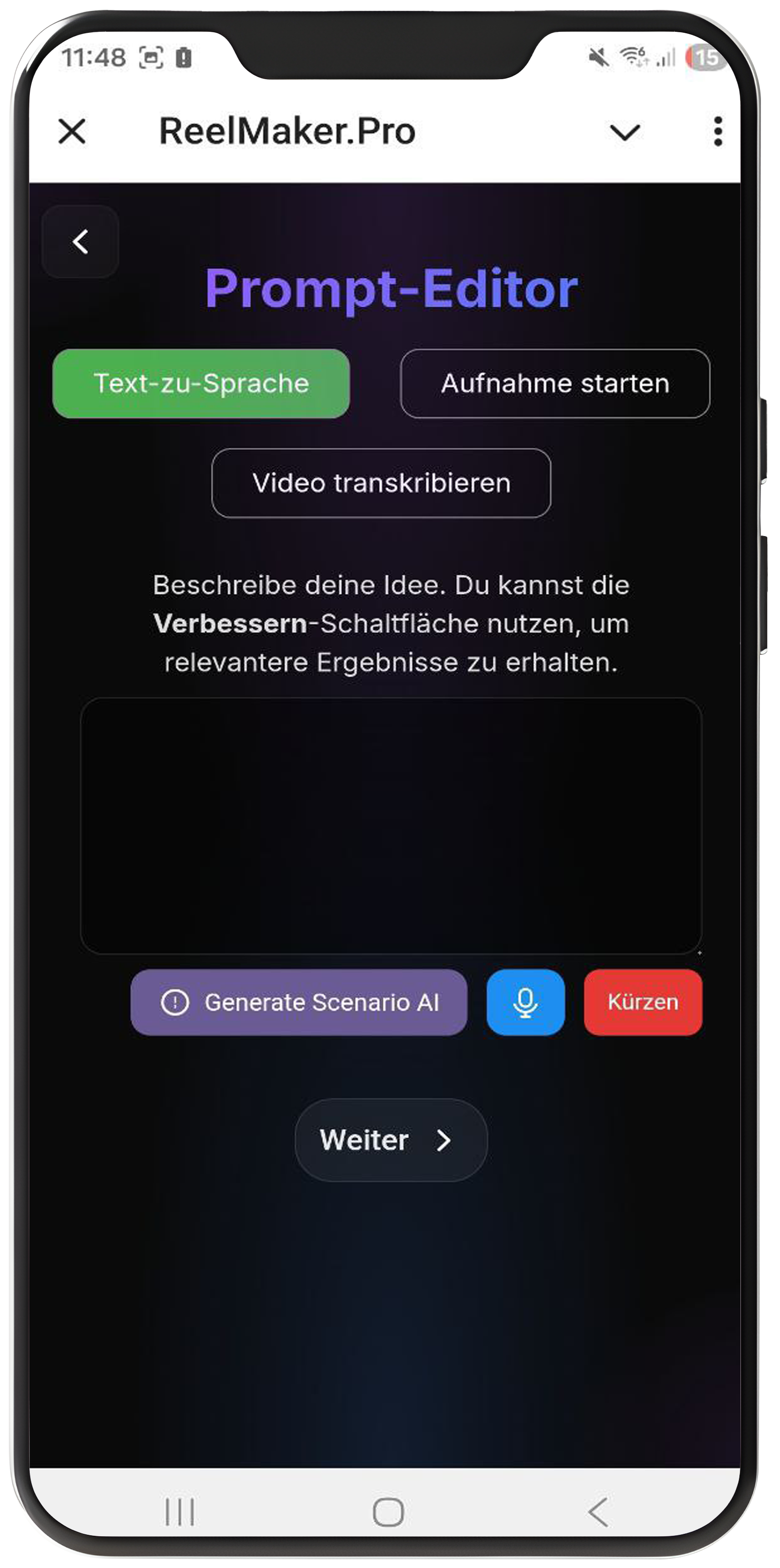Select the Text-zu-Sprache option
The width and height of the screenshot is (780, 1568).
[201, 384]
